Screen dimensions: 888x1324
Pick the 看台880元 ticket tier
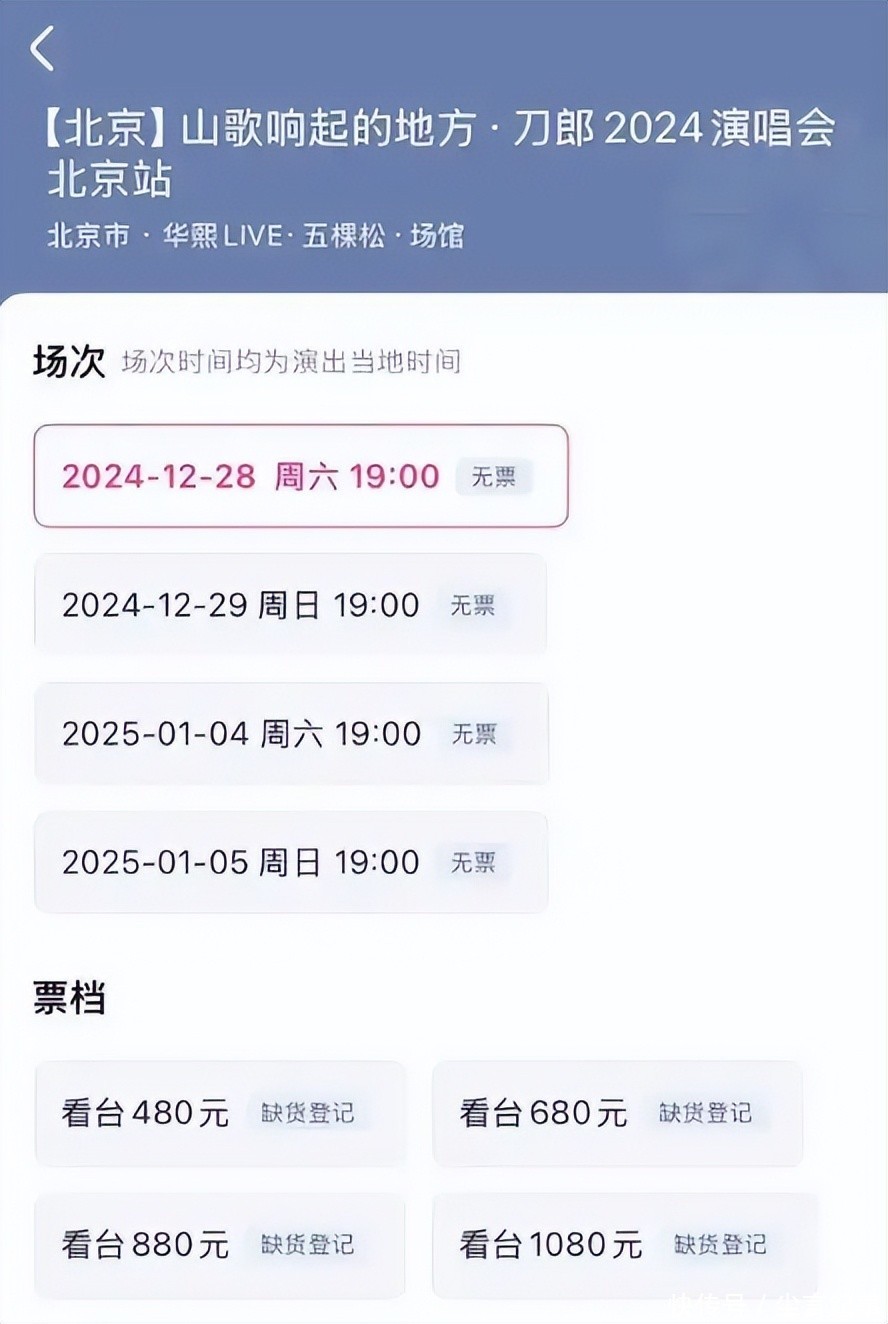click(220, 1245)
